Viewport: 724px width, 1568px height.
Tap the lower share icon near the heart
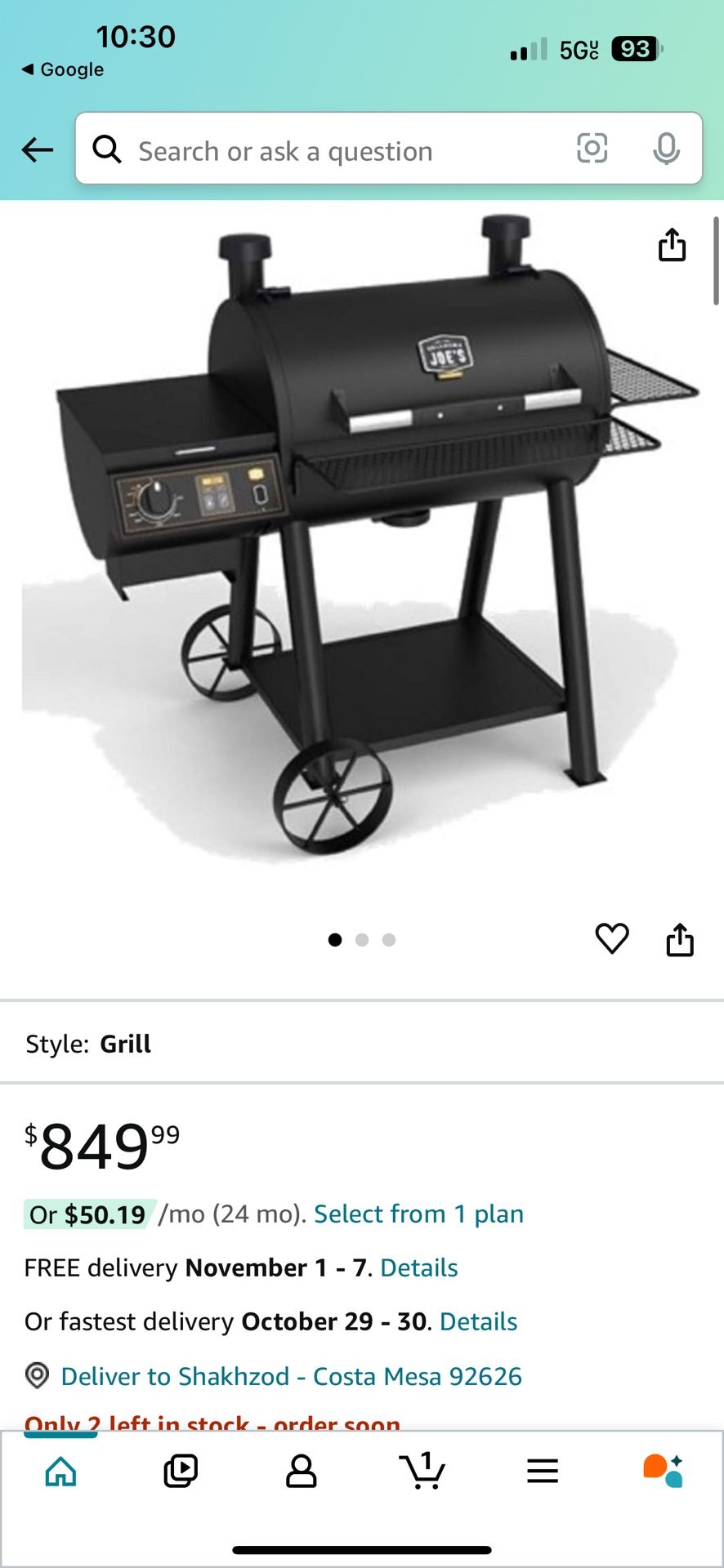[x=680, y=940]
